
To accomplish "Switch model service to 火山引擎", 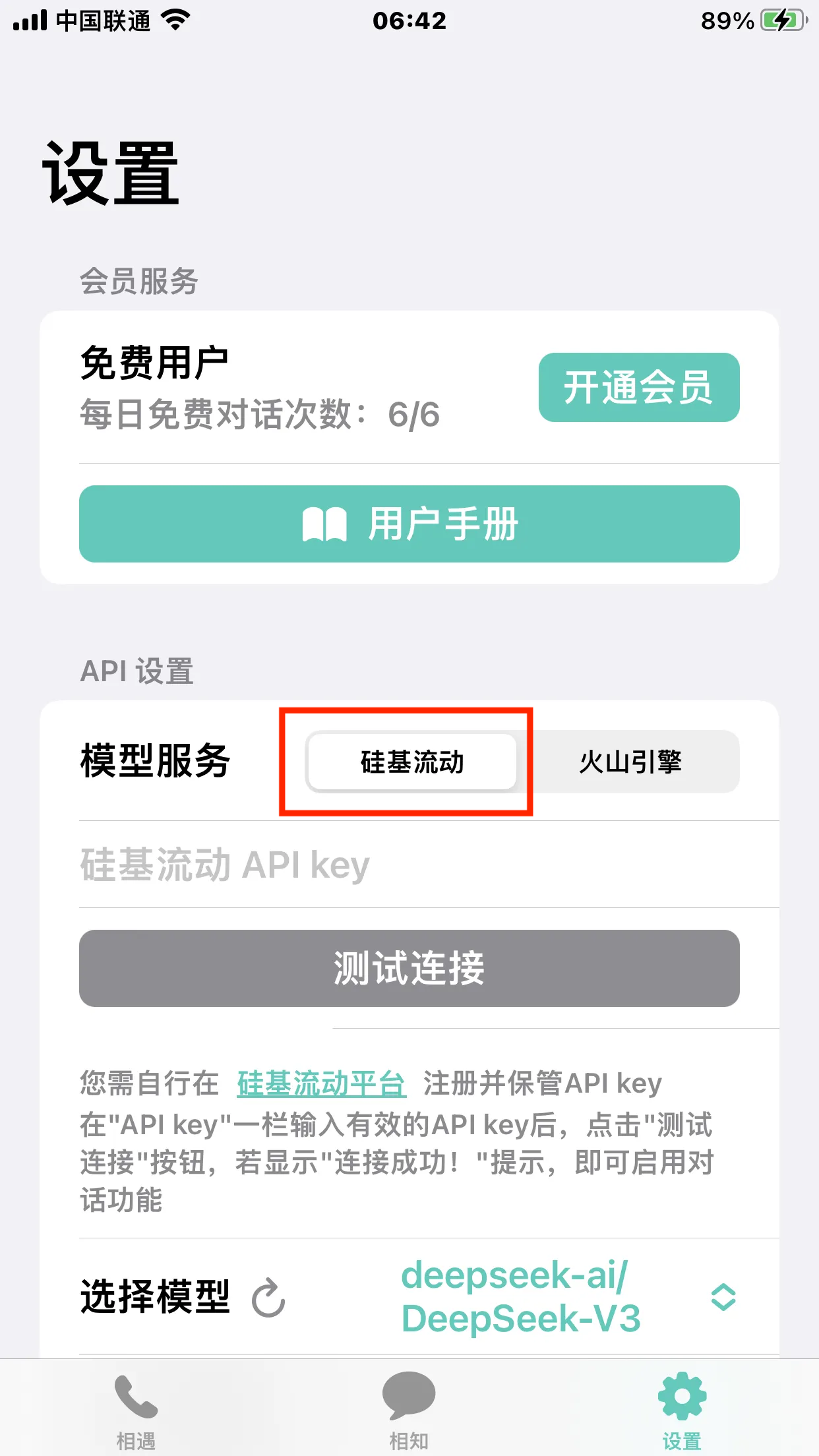I will 630,762.
